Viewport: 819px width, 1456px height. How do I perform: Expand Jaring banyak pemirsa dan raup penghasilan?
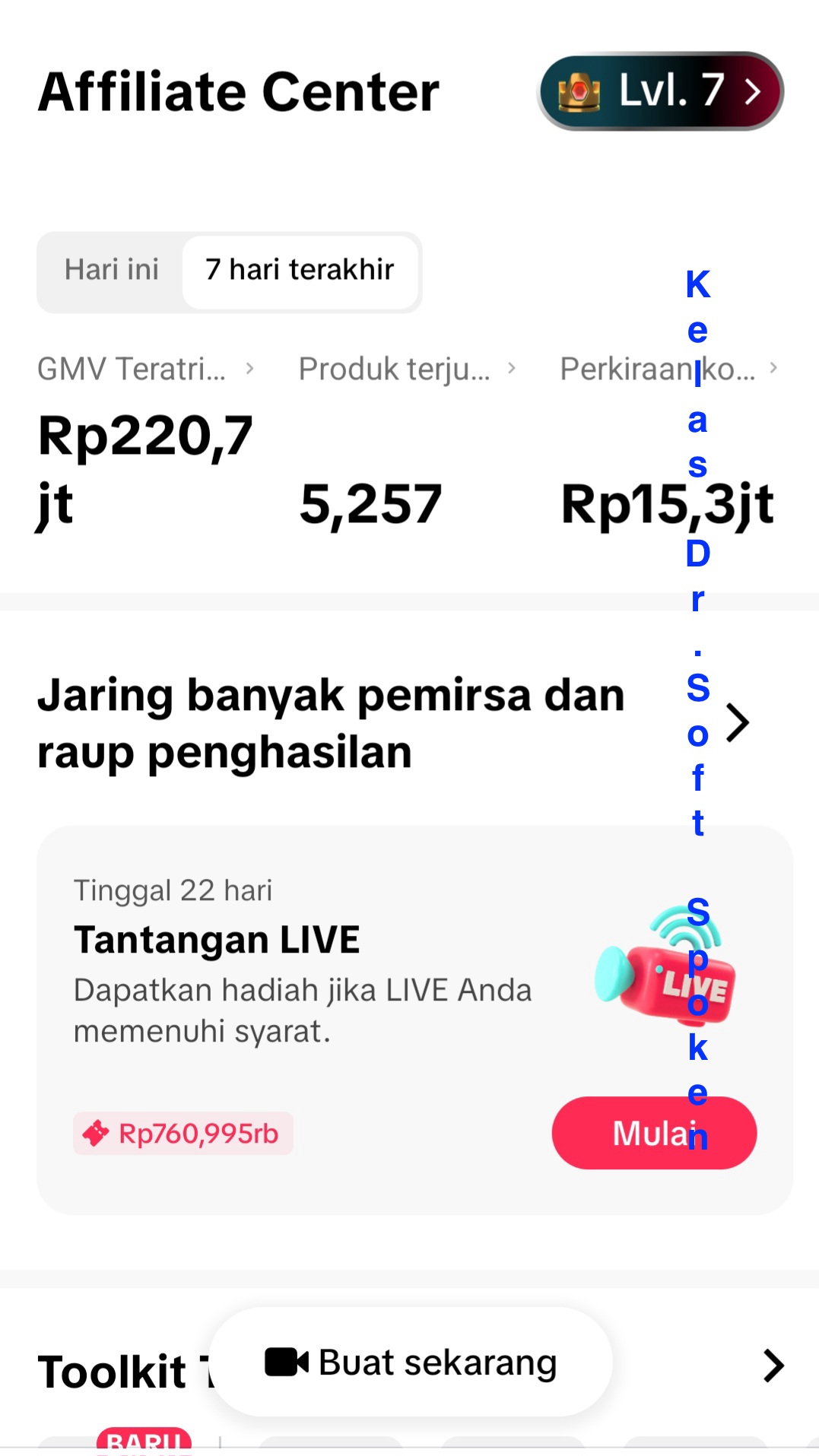[x=738, y=722]
